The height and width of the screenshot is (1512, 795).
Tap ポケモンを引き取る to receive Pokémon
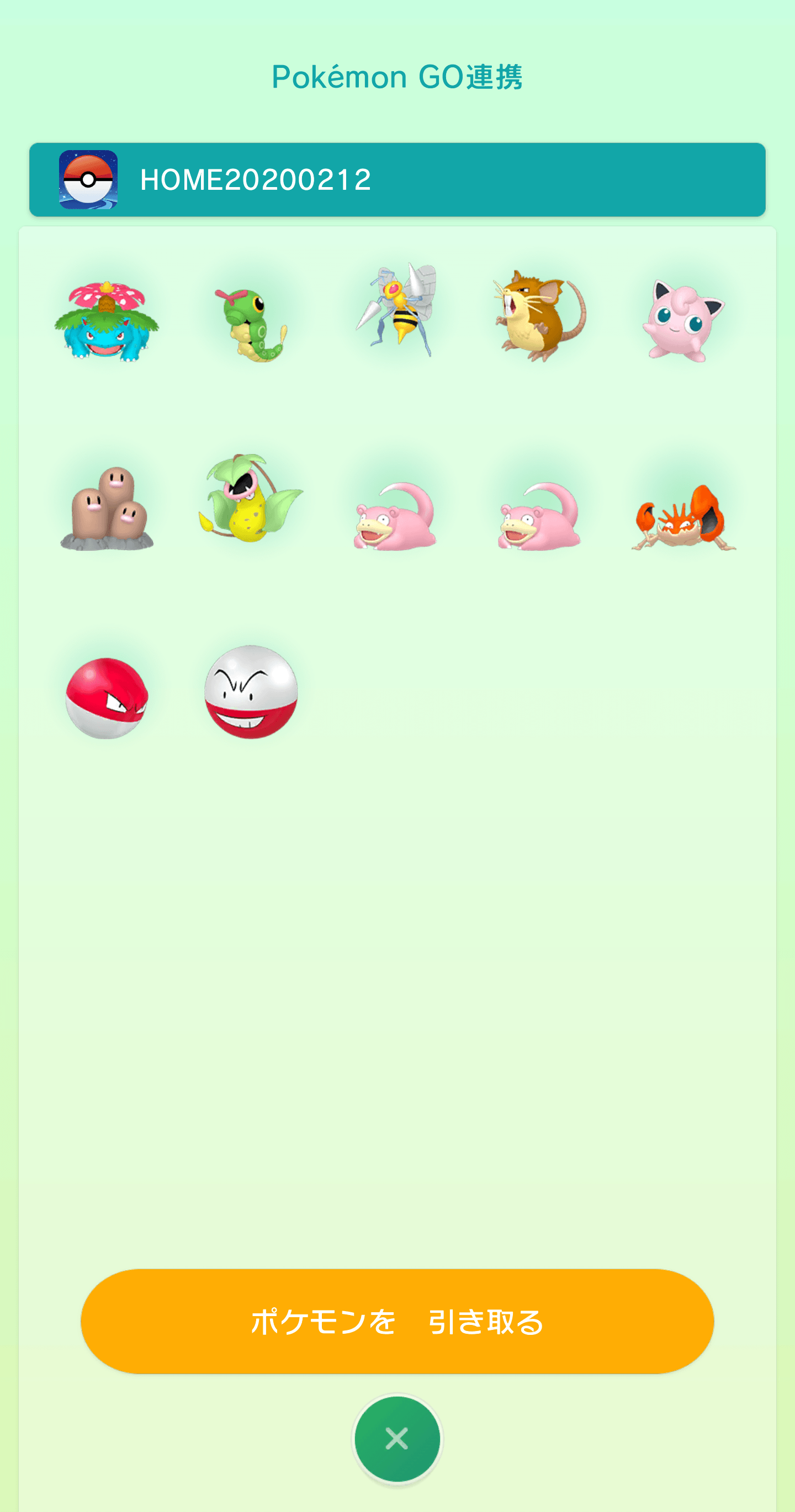click(397, 1321)
